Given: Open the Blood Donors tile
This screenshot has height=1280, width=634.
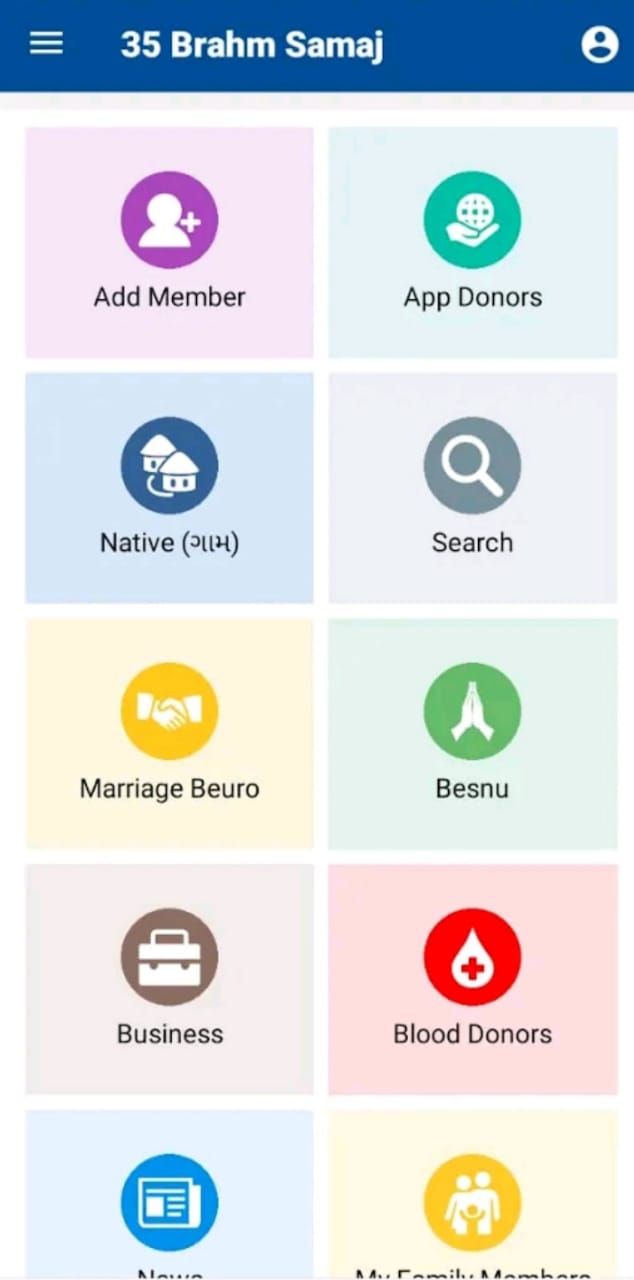Looking at the screenshot, I should click(473, 979).
